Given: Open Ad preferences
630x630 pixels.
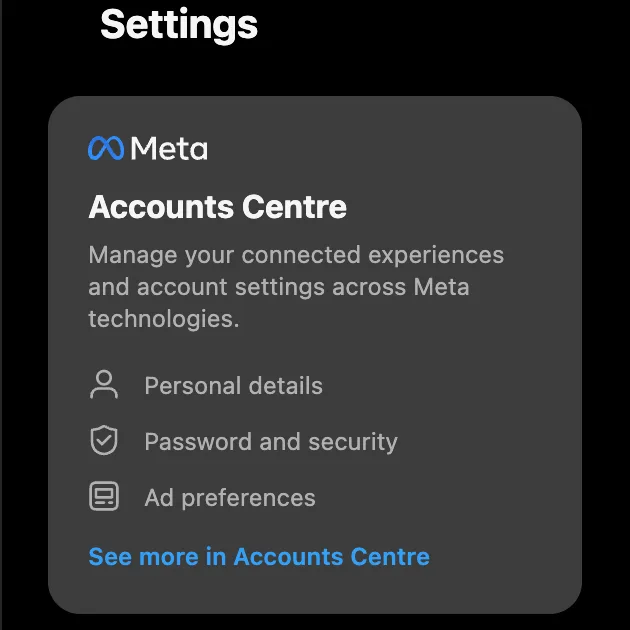Looking at the screenshot, I should pyautogui.click(x=229, y=498).
